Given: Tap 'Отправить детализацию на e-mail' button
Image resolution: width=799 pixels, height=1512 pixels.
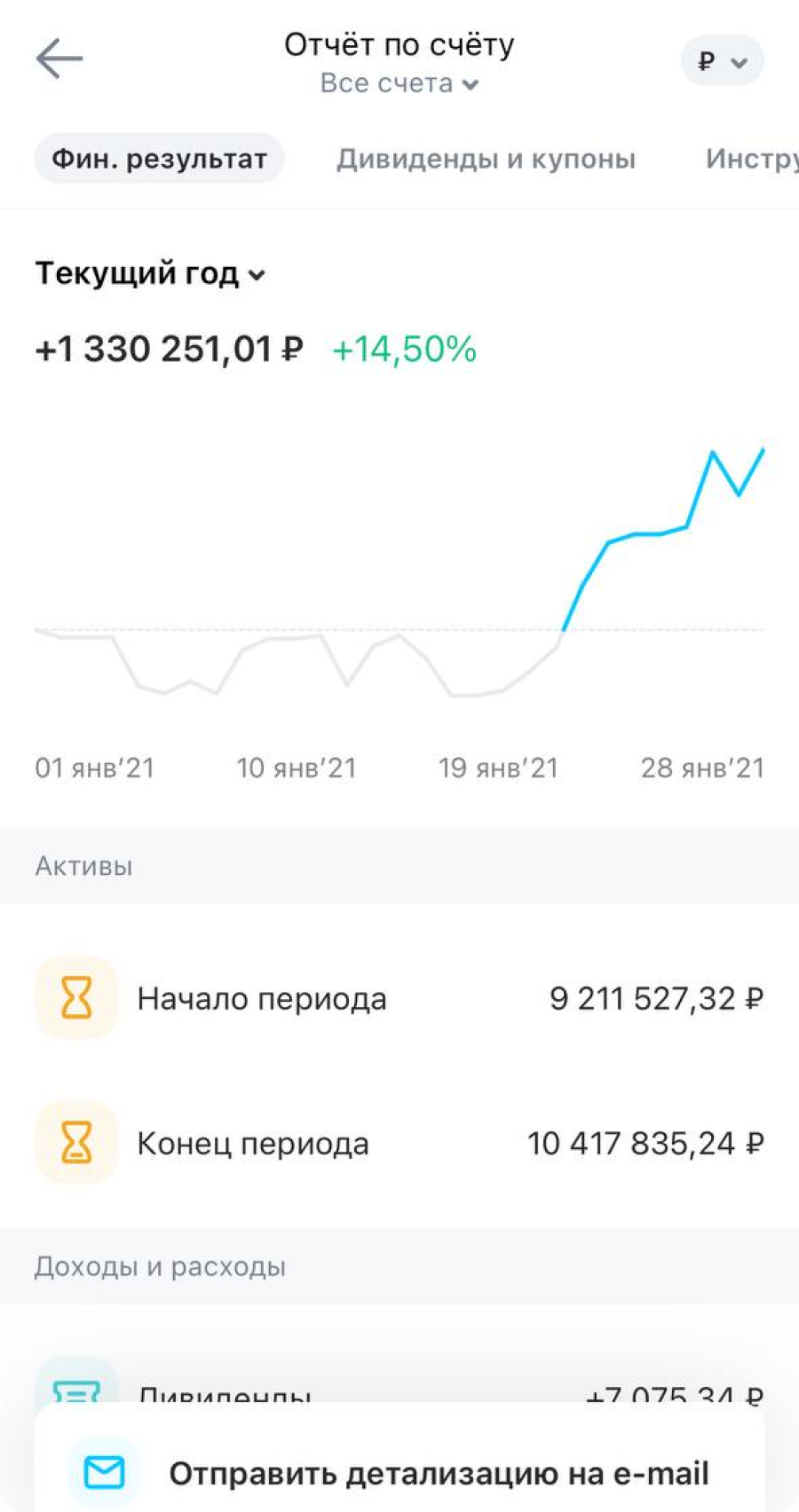Looking at the screenshot, I should pyautogui.click(x=399, y=1473).
